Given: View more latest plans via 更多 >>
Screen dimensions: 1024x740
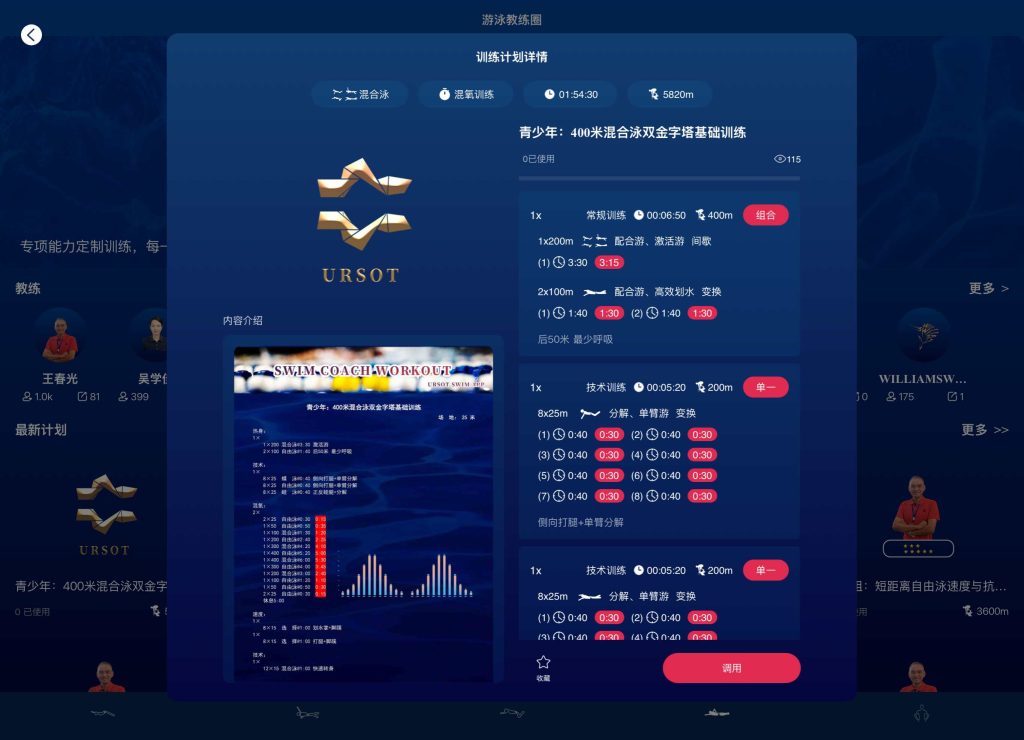Looking at the screenshot, I should [984, 430].
